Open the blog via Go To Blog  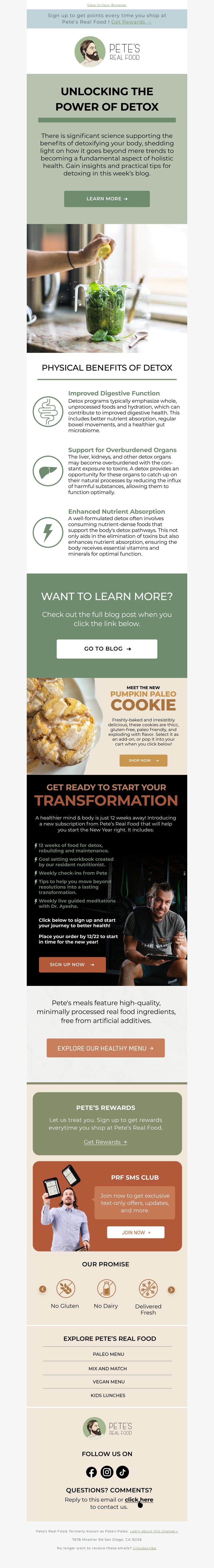(107, 648)
